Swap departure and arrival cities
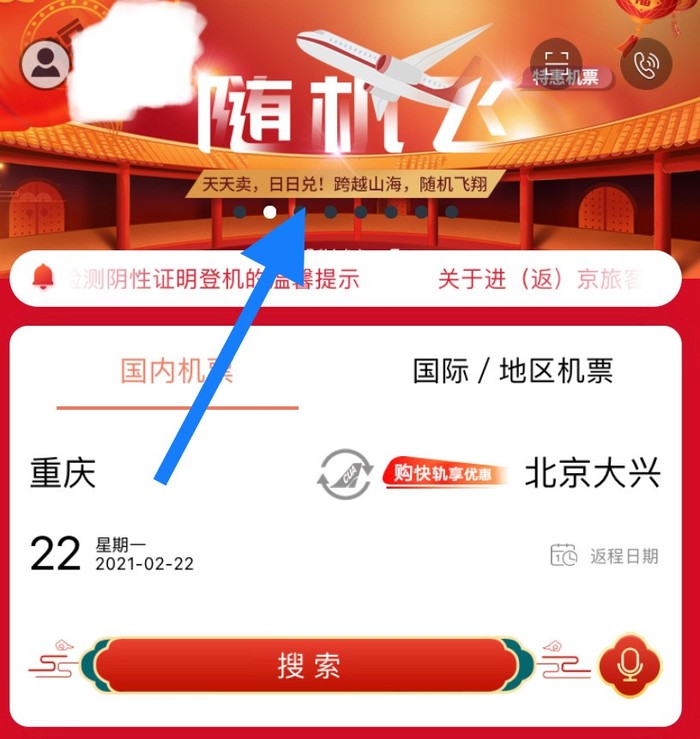Screen dimensions: 700x739 (345, 473)
